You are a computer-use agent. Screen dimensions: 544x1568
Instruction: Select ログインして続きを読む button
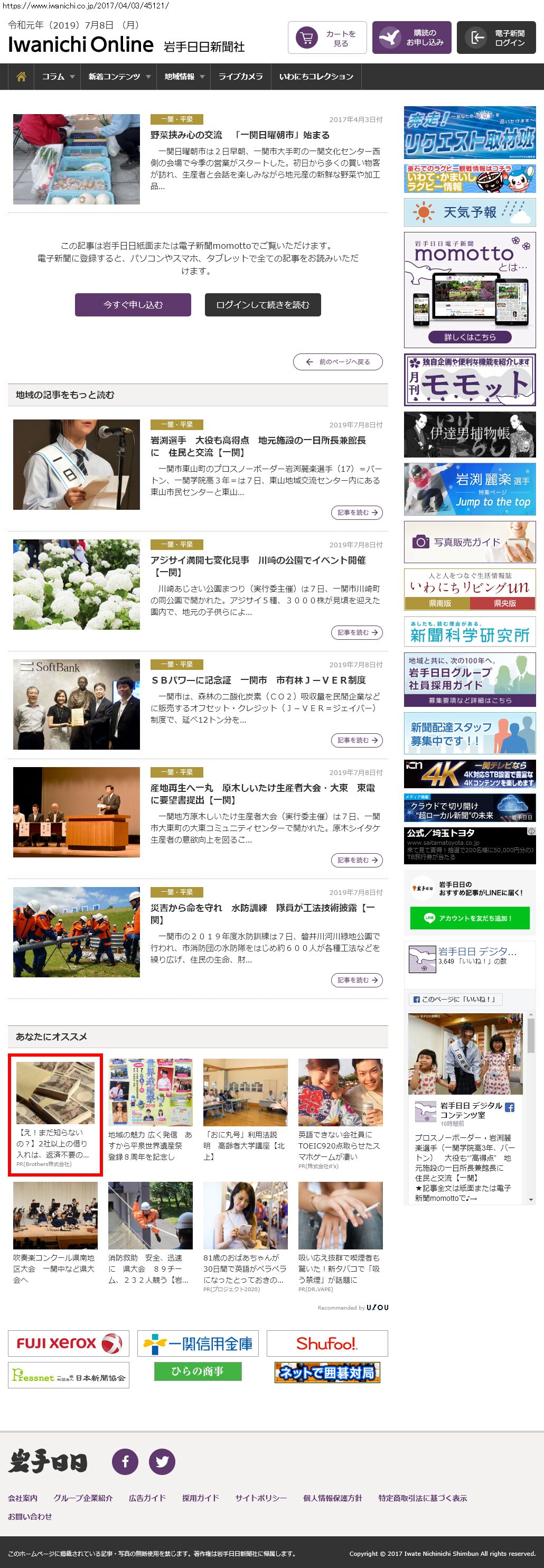coord(262,305)
